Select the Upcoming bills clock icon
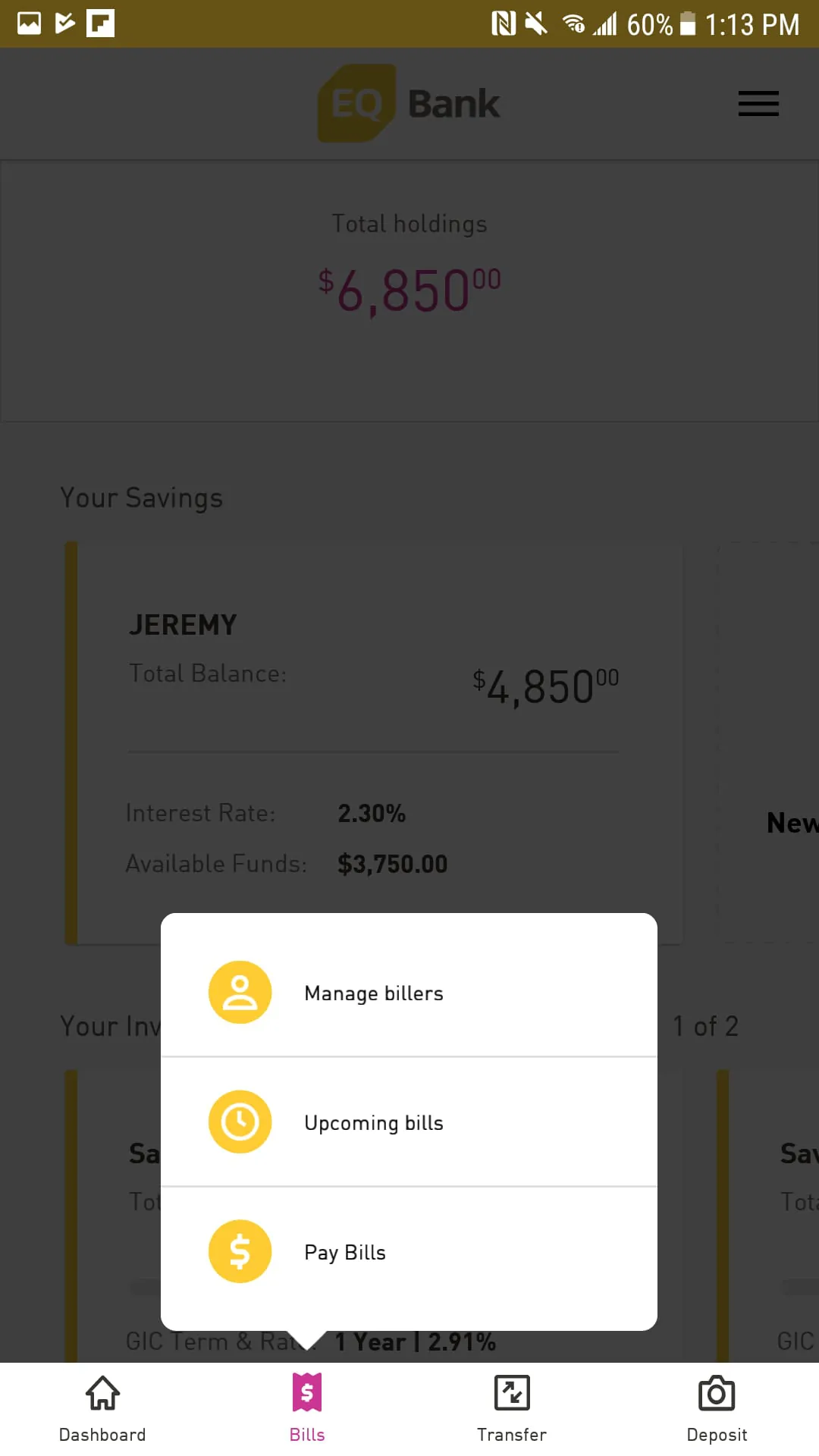819x1456 pixels. (240, 1122)
